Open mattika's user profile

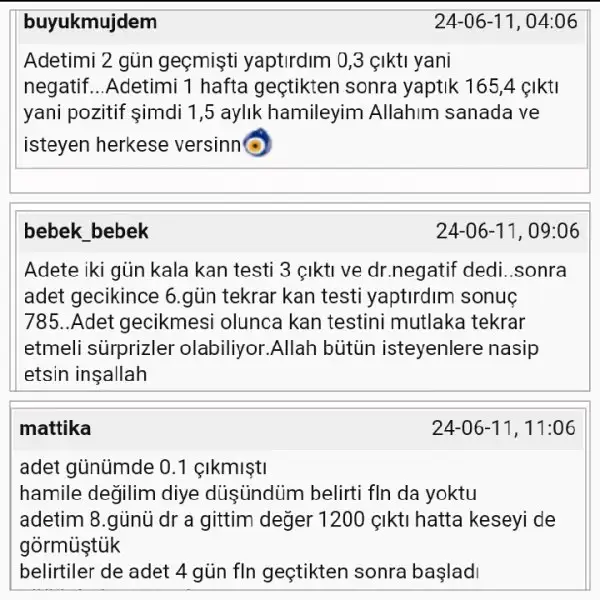55,428
